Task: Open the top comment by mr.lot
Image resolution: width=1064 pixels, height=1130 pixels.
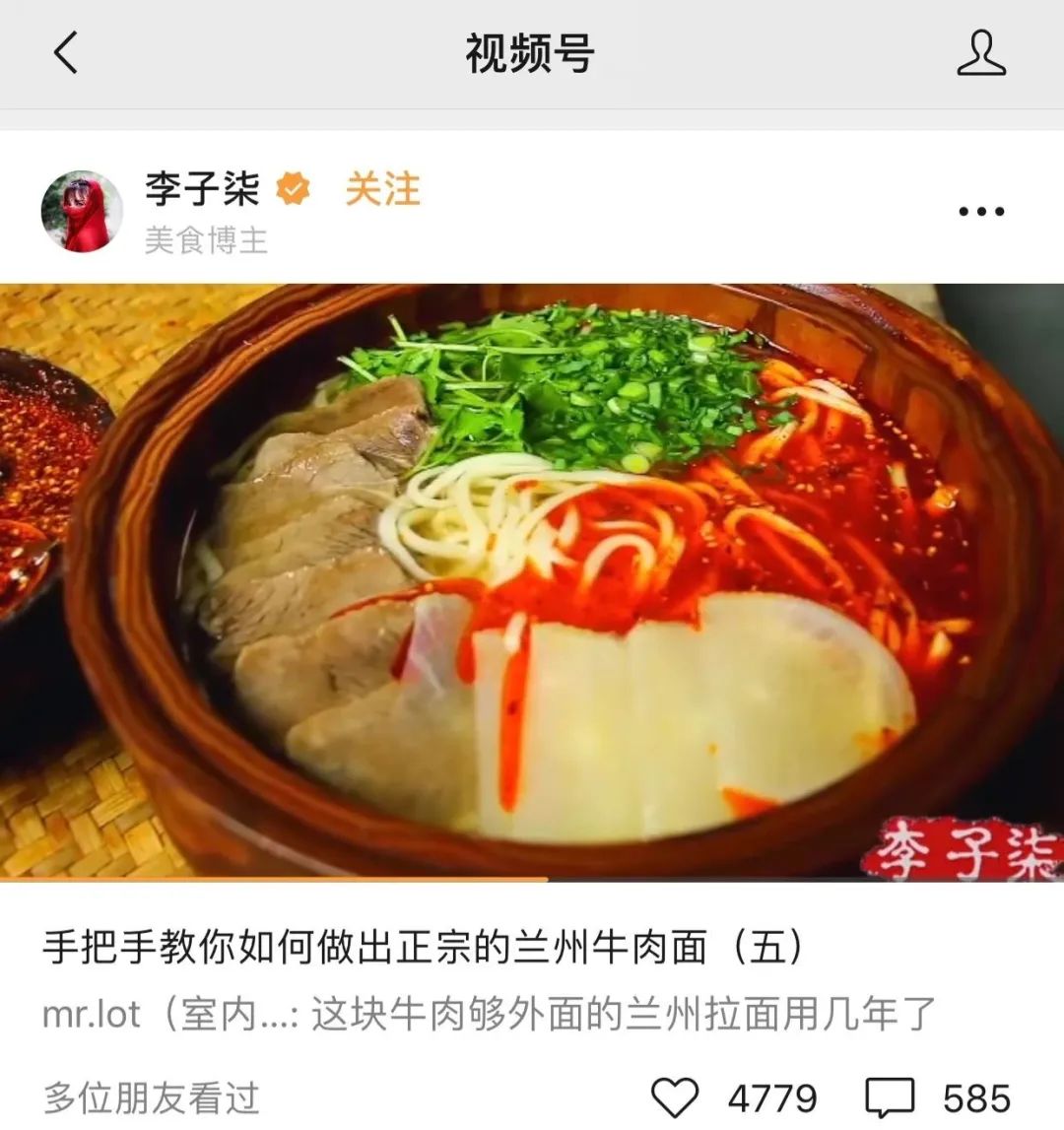Action: point(488,1014)
